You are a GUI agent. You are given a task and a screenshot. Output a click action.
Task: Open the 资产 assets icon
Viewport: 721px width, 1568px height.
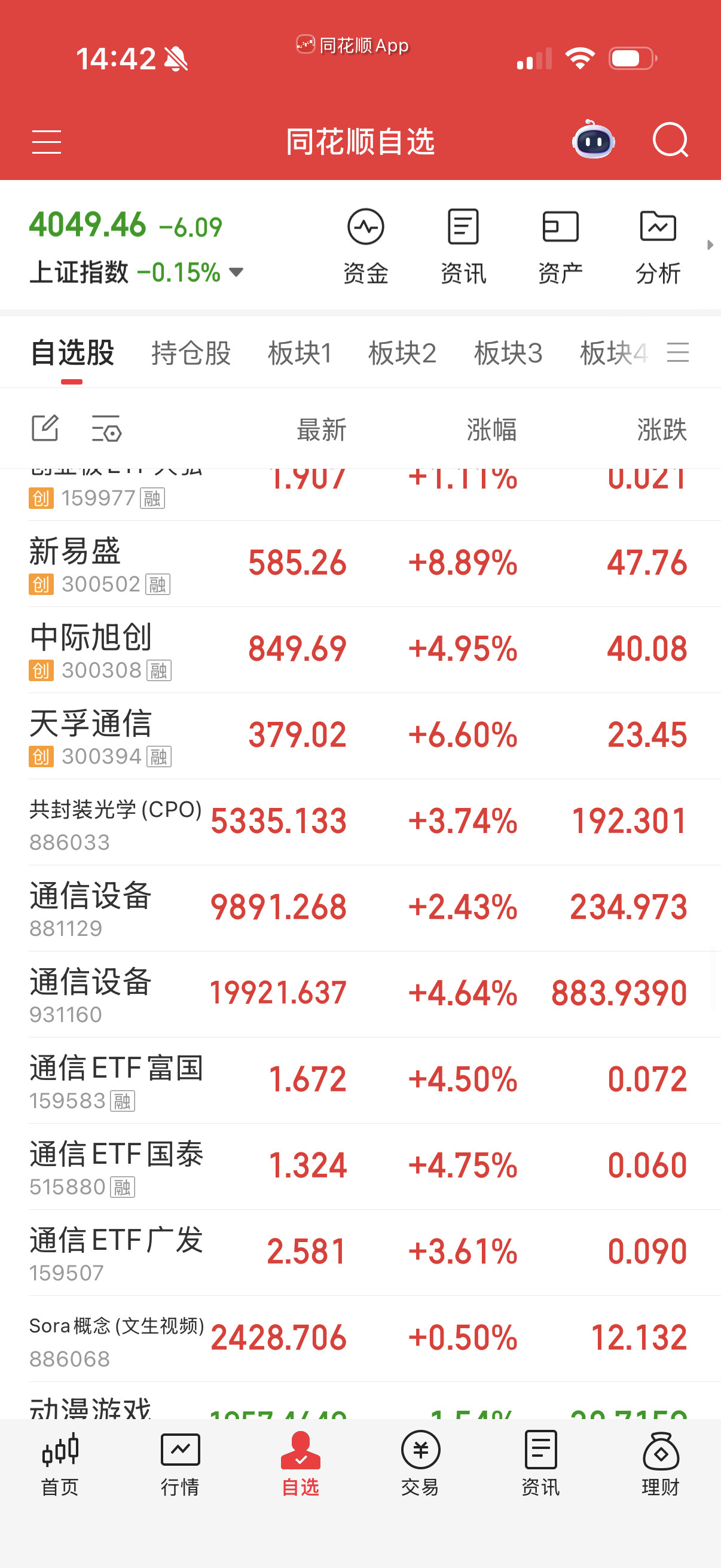pos(560,245)
